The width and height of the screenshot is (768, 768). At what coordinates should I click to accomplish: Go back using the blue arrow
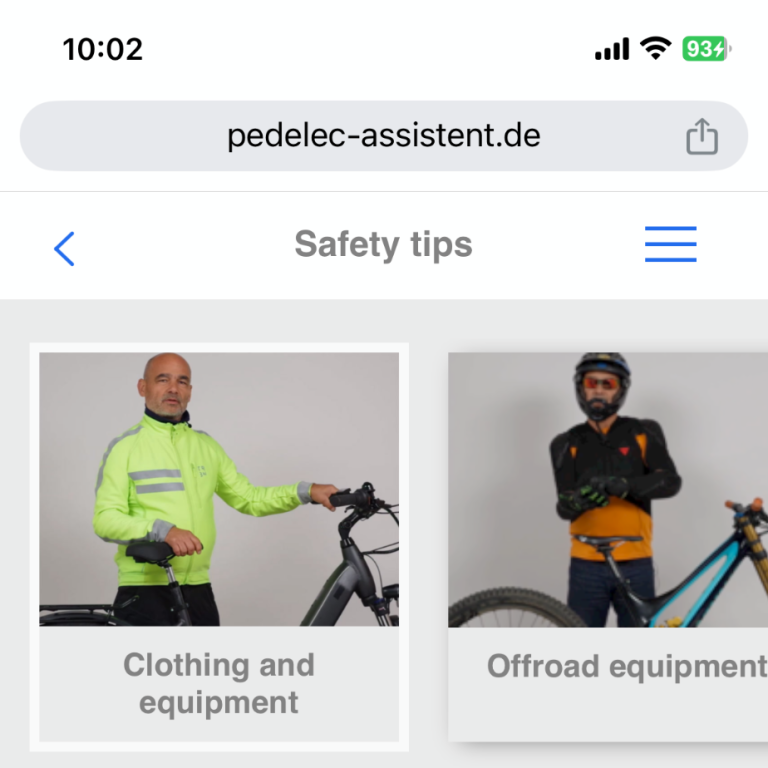coord(64,248)
